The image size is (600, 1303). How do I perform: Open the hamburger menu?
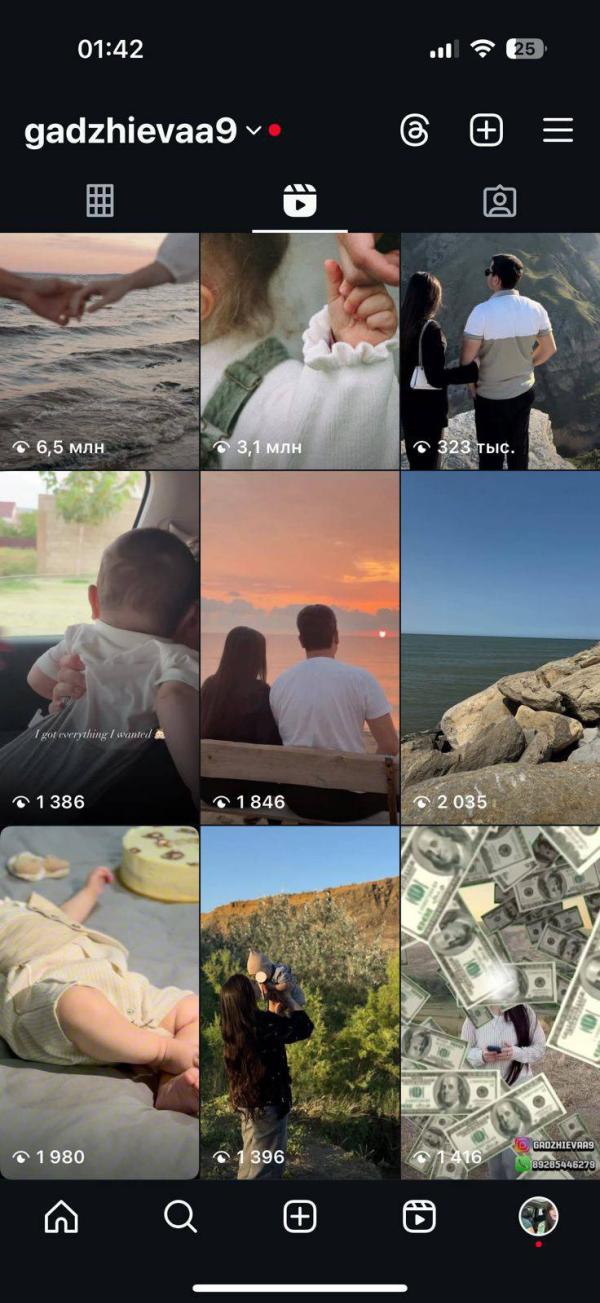(557, 131)
